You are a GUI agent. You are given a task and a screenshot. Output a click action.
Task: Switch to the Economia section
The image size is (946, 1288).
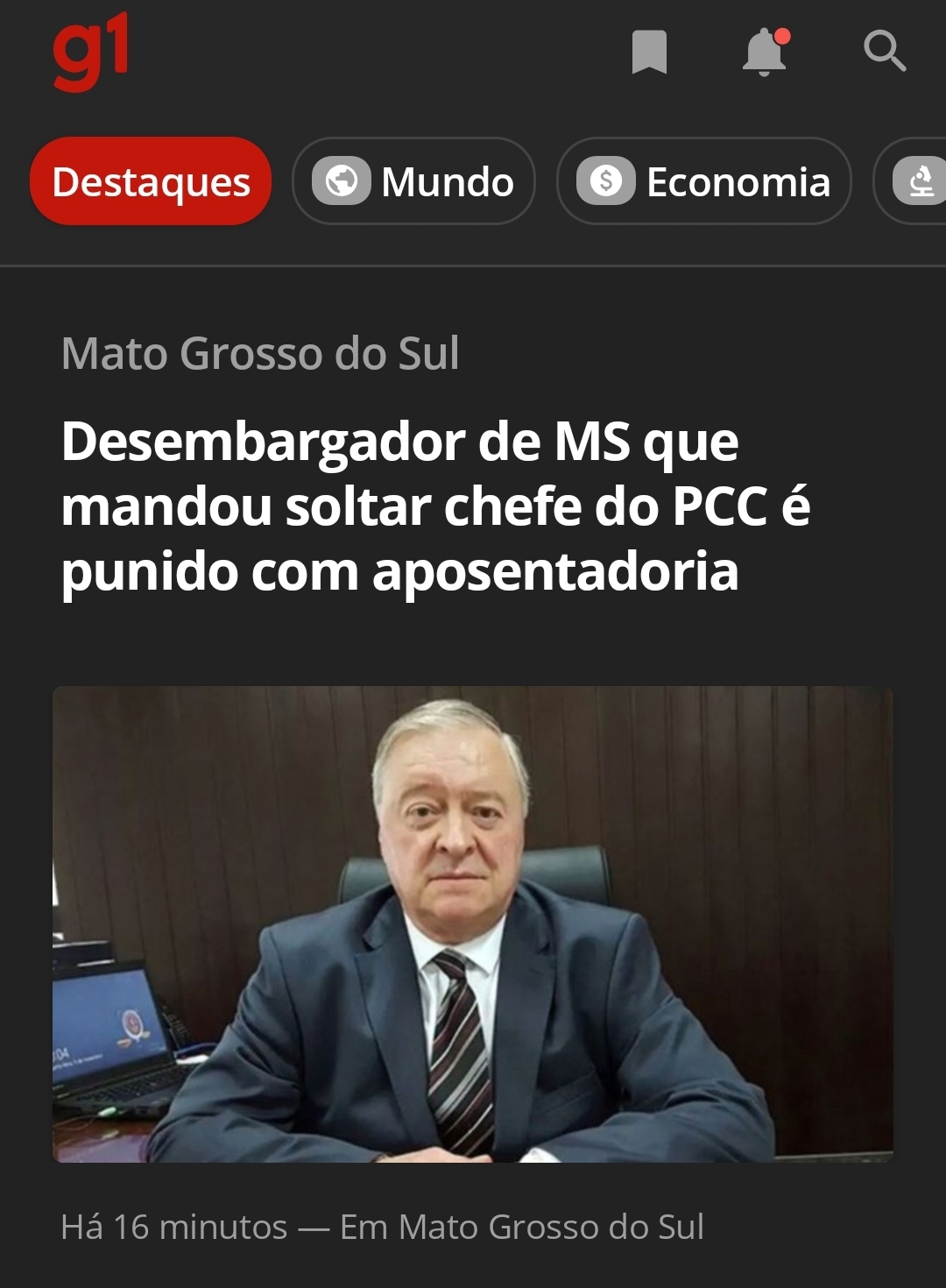point(703,182)
